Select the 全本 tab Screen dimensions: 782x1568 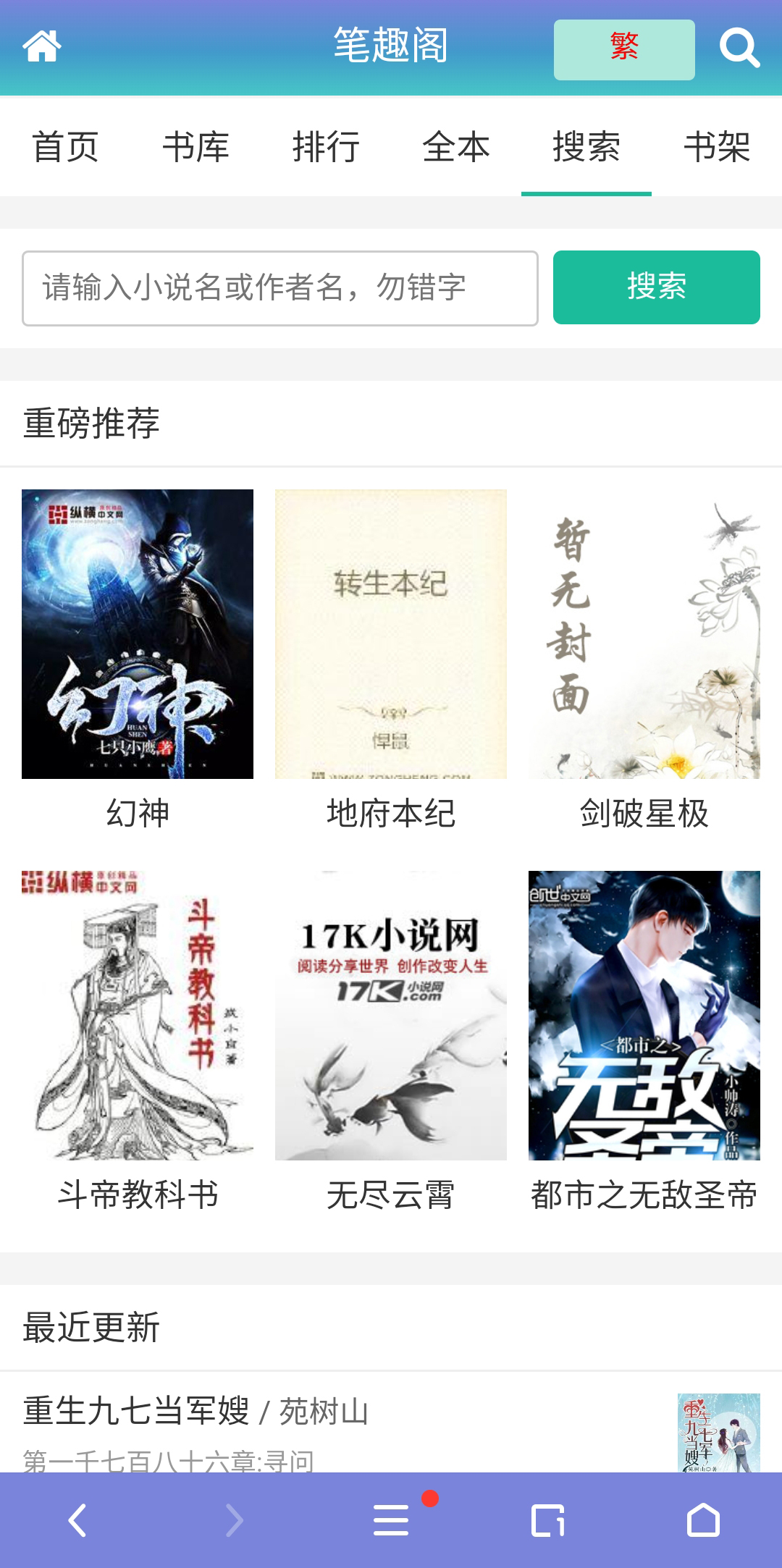(x=456, y=147)
